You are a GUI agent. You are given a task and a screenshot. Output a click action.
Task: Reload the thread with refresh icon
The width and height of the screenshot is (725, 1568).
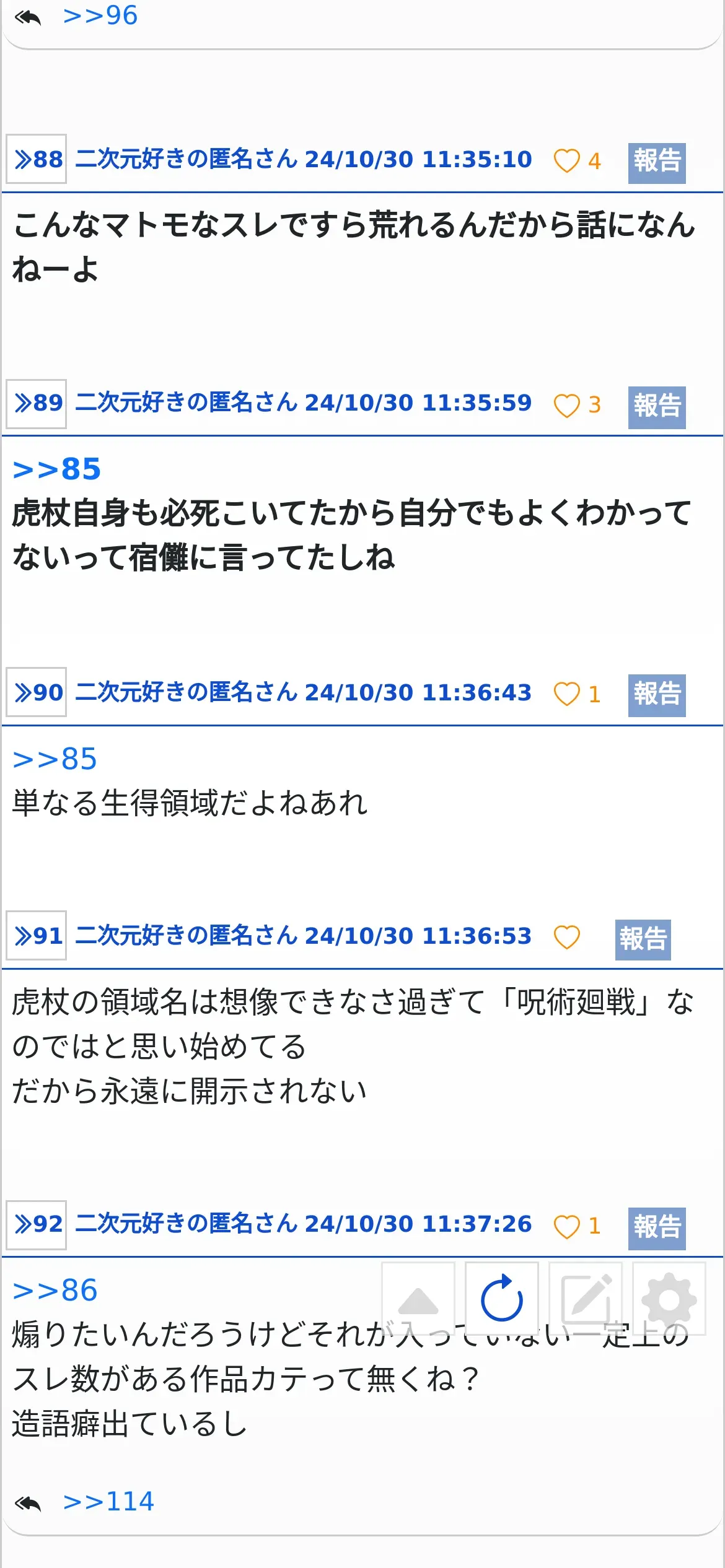(501, 1298)
